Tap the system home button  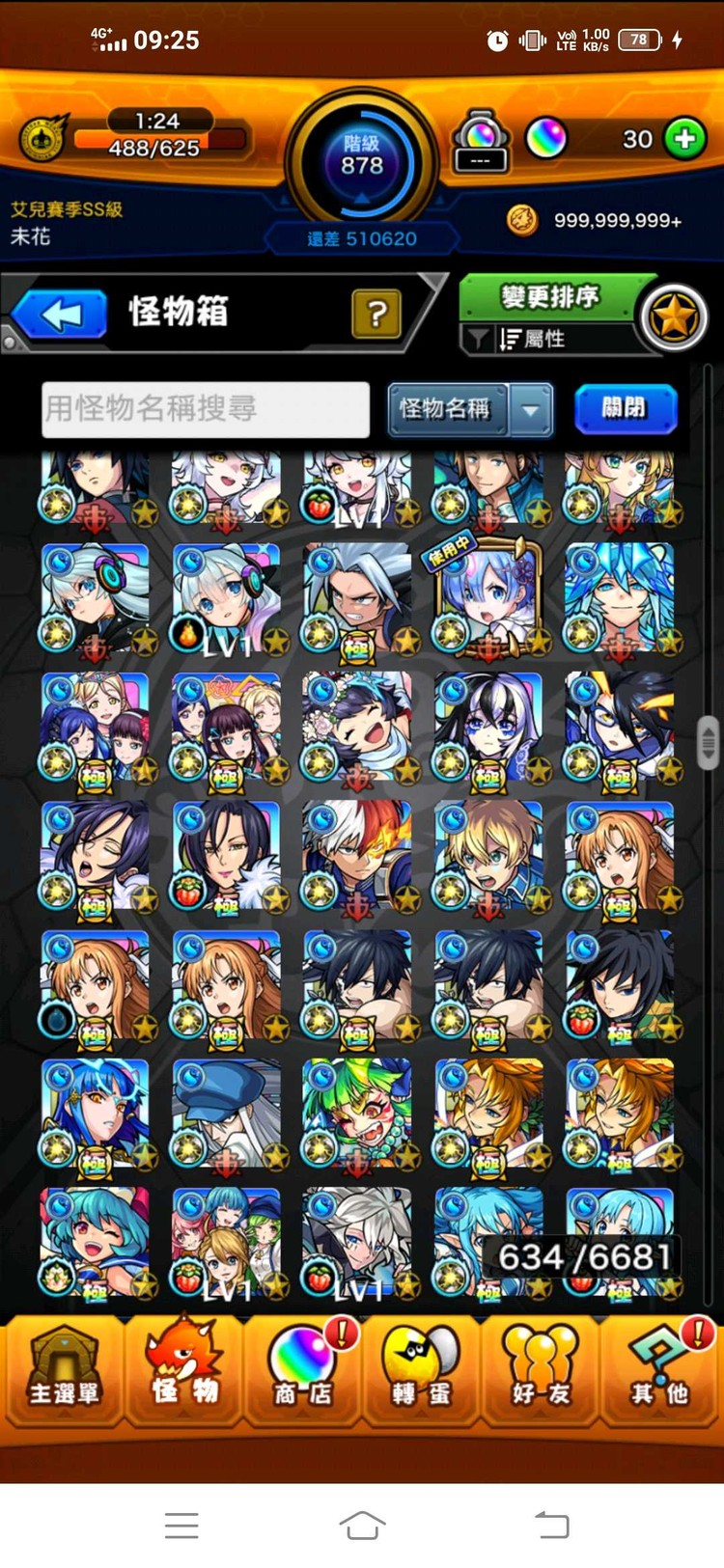pos(362,1525)
